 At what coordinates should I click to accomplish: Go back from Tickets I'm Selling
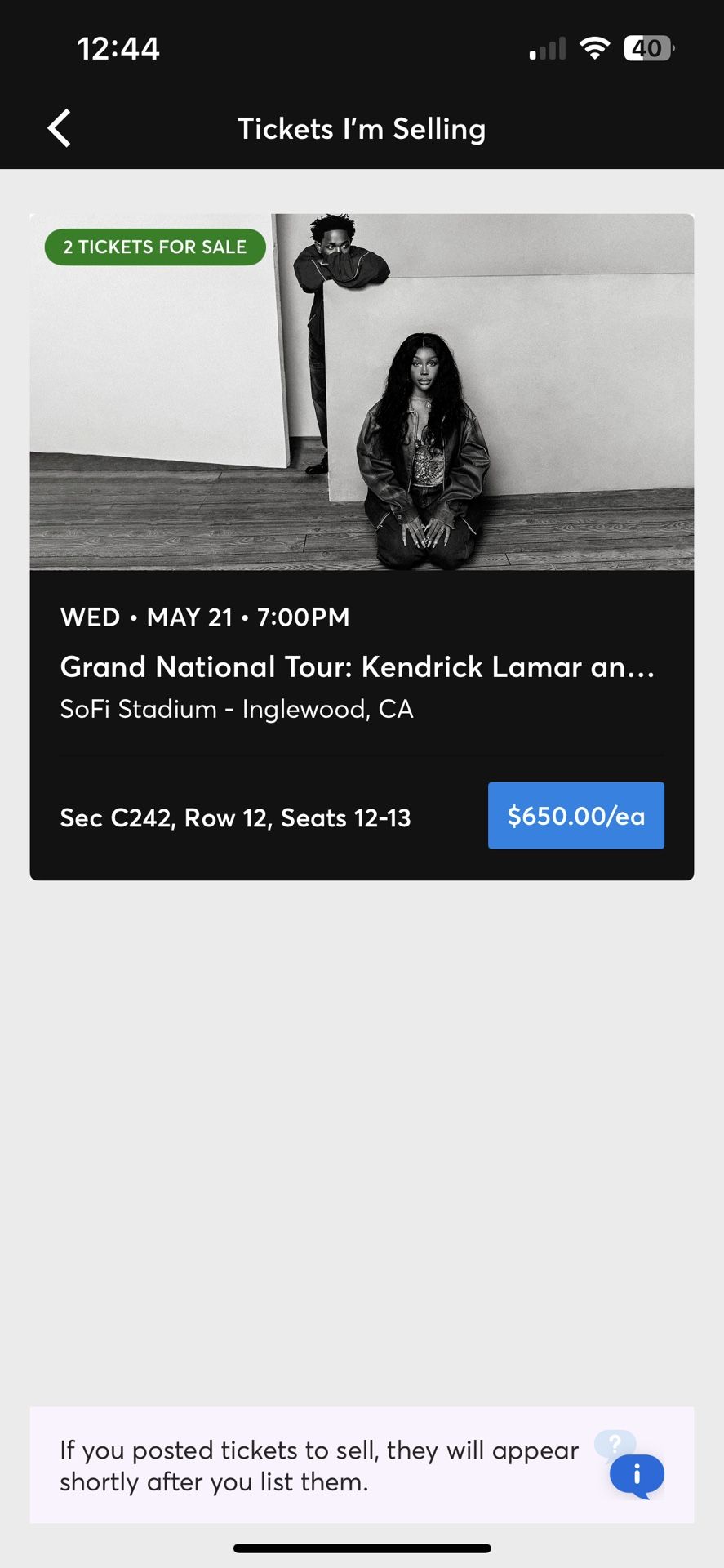pyautogui.click(x=59, y=128)
